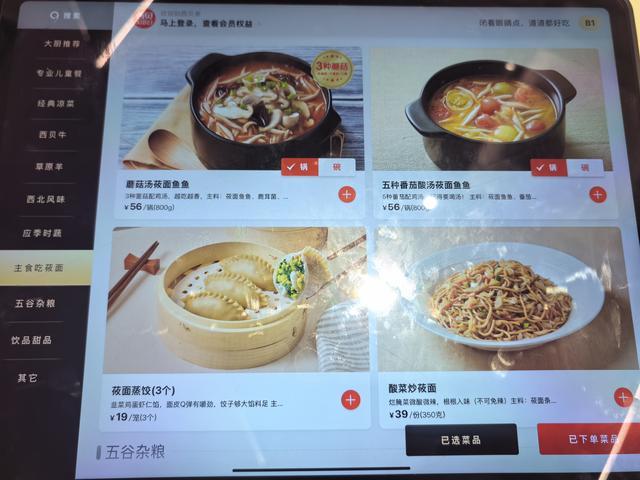Viewport: 640px width, 480px height.
Task: Add 酸菜炒莜面 to the order
Action: [623, 398]
